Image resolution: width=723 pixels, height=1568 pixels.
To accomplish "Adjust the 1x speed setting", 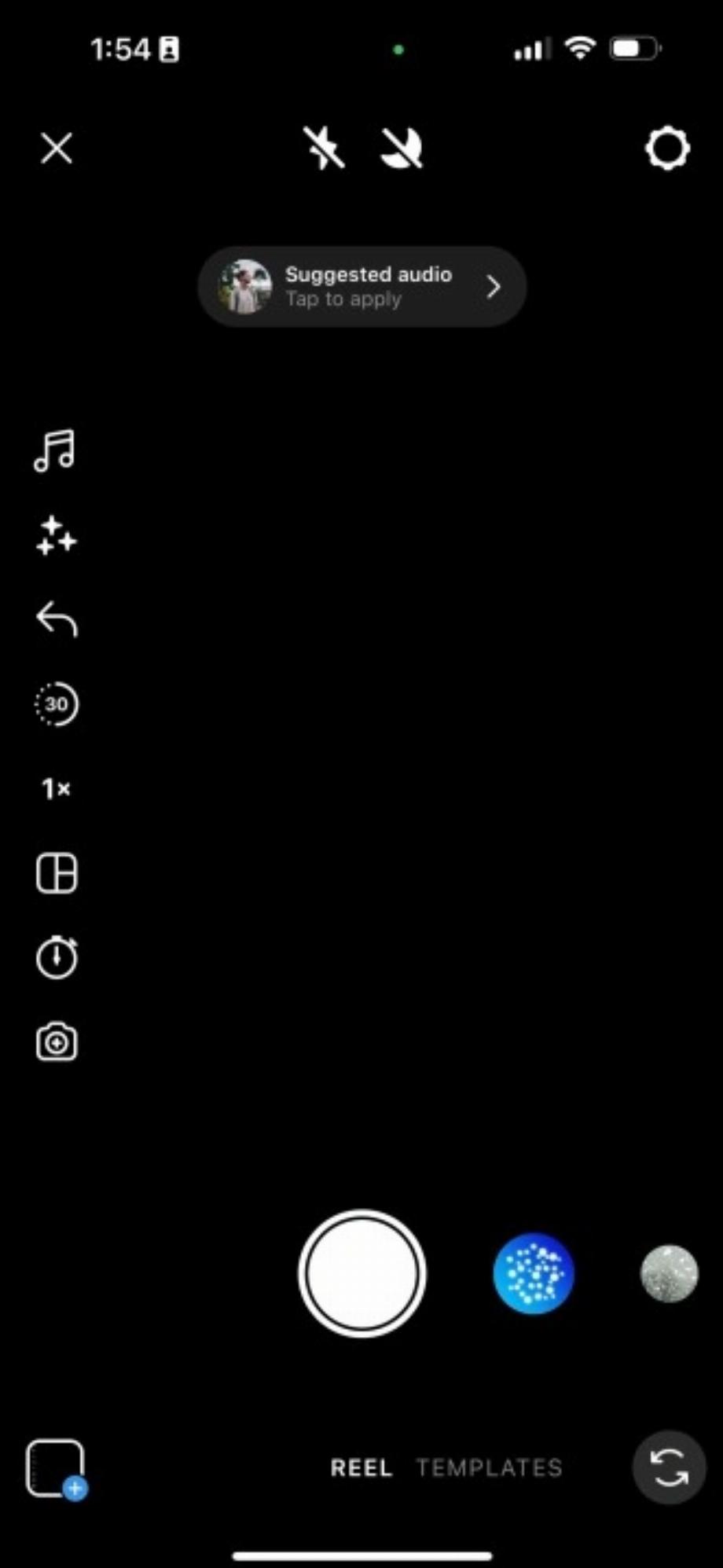I will 56,788.
